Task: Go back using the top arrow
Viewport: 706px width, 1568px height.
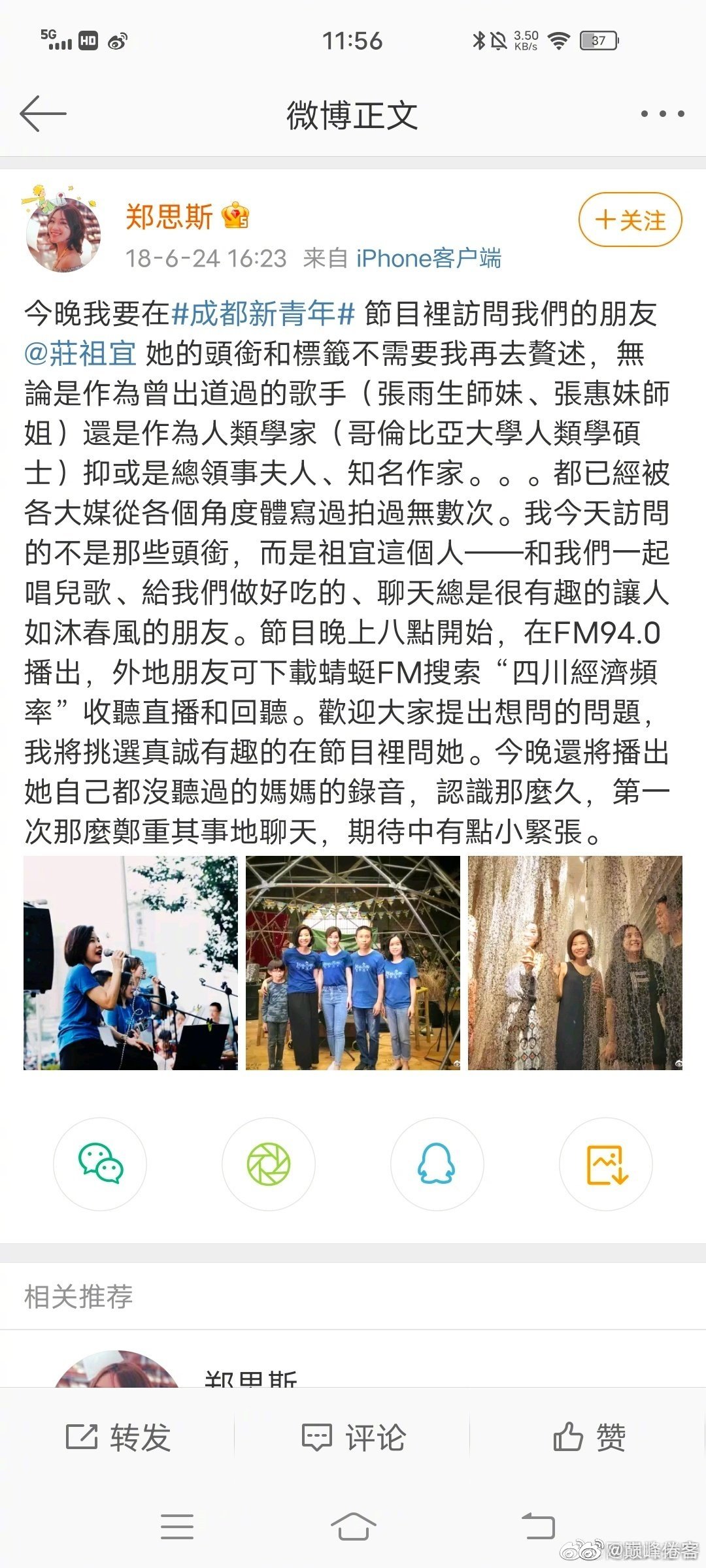Action: tap(43, 114)
